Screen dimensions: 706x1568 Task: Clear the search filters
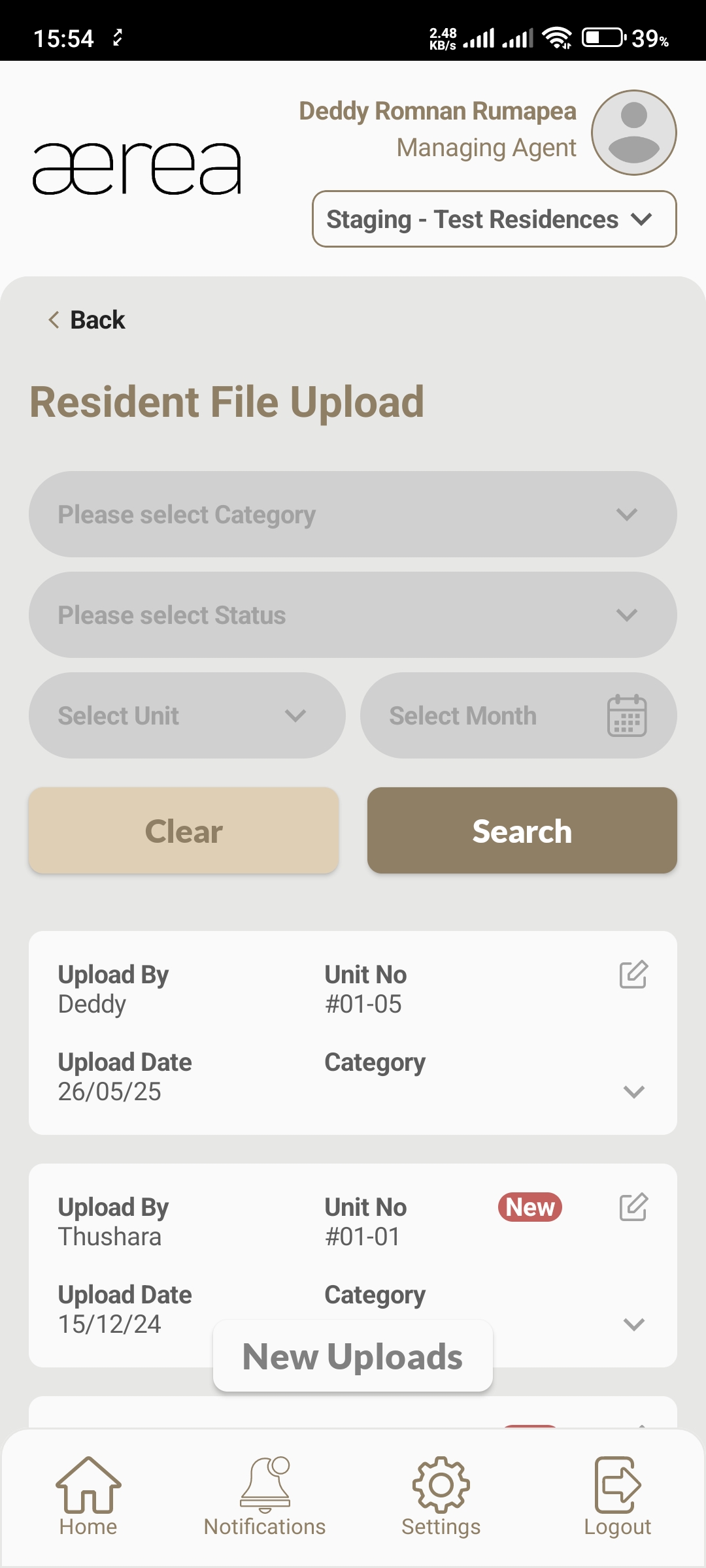tap(184, 831)
